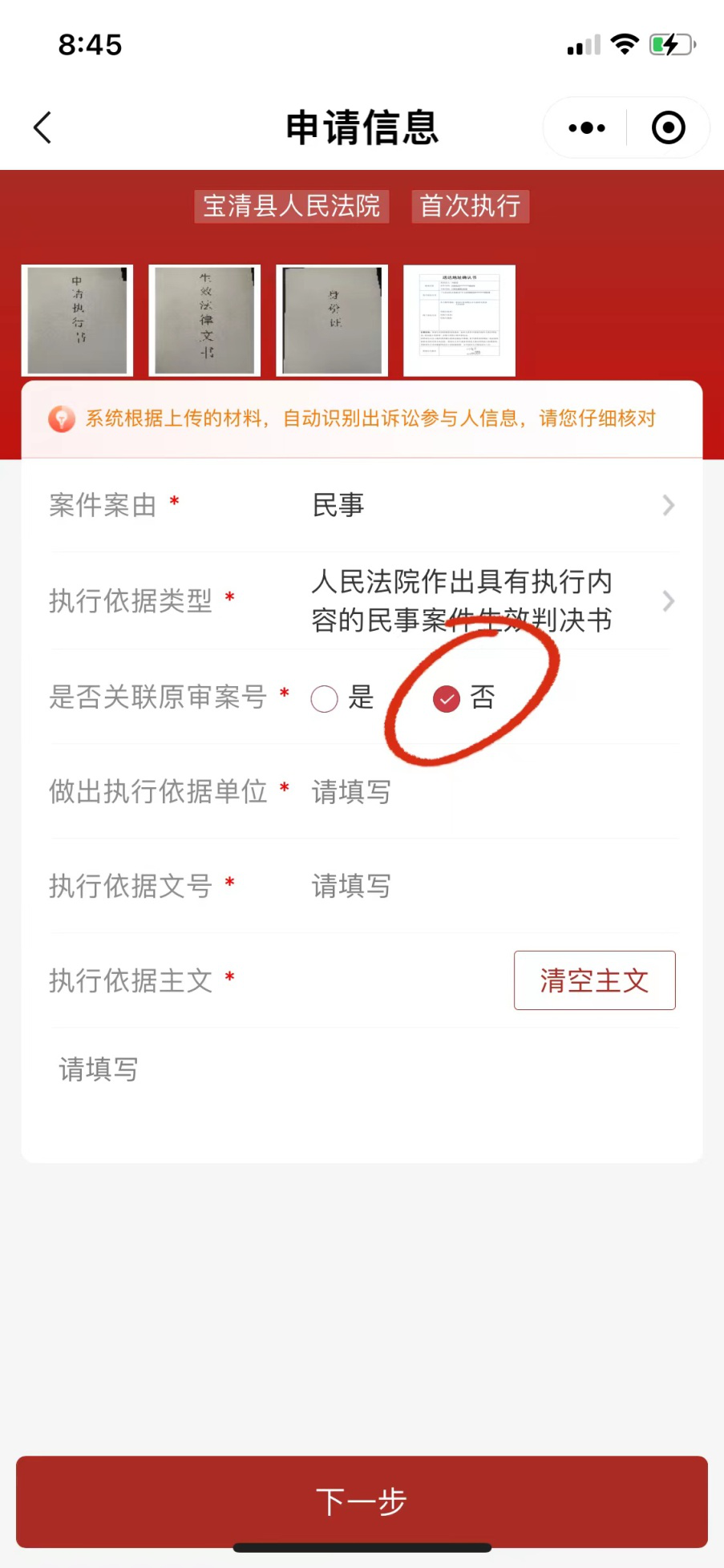Tap 清空主文 button

[x=594, y=980]
